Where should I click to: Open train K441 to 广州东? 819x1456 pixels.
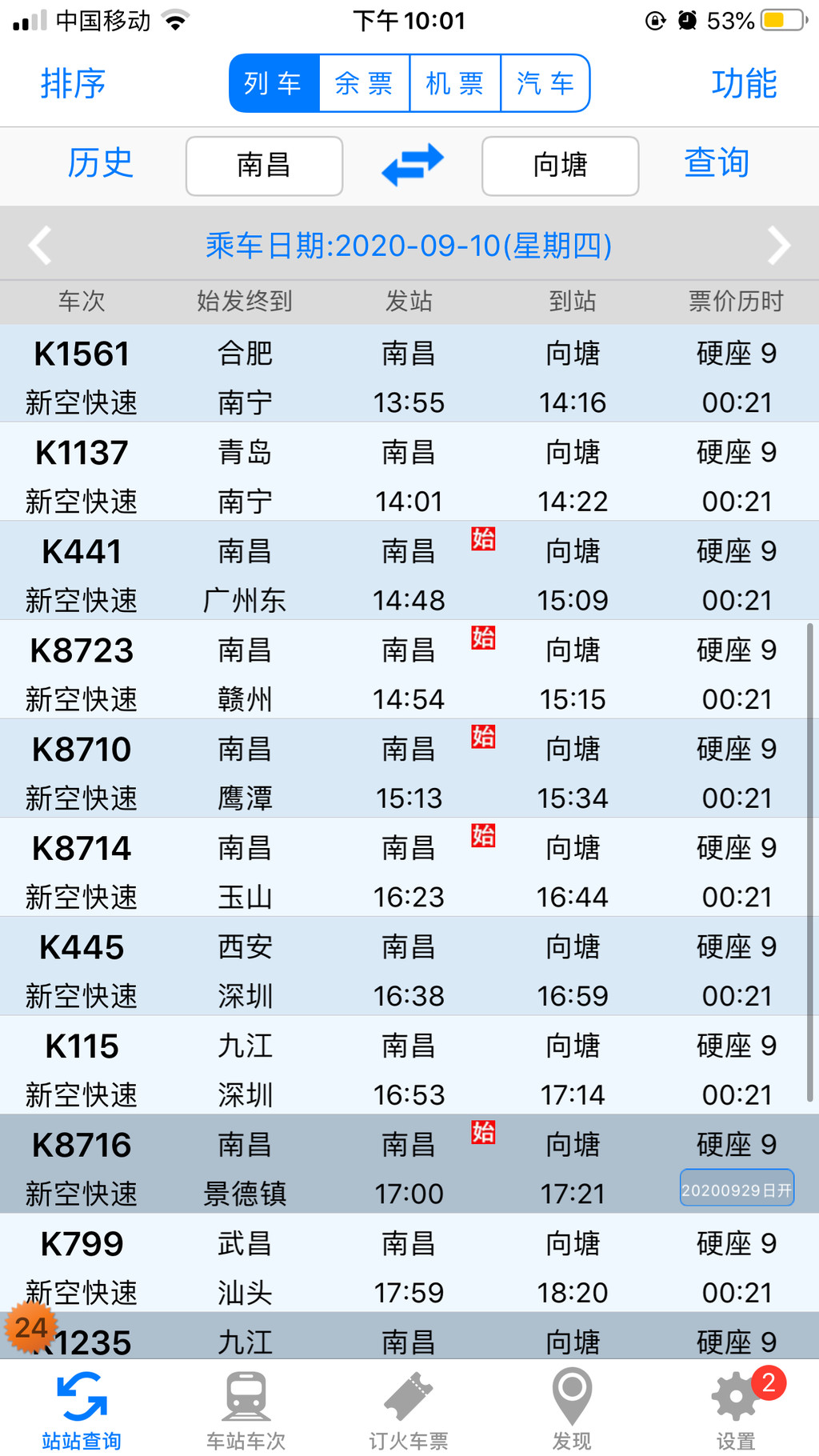[x=409, y=570]
